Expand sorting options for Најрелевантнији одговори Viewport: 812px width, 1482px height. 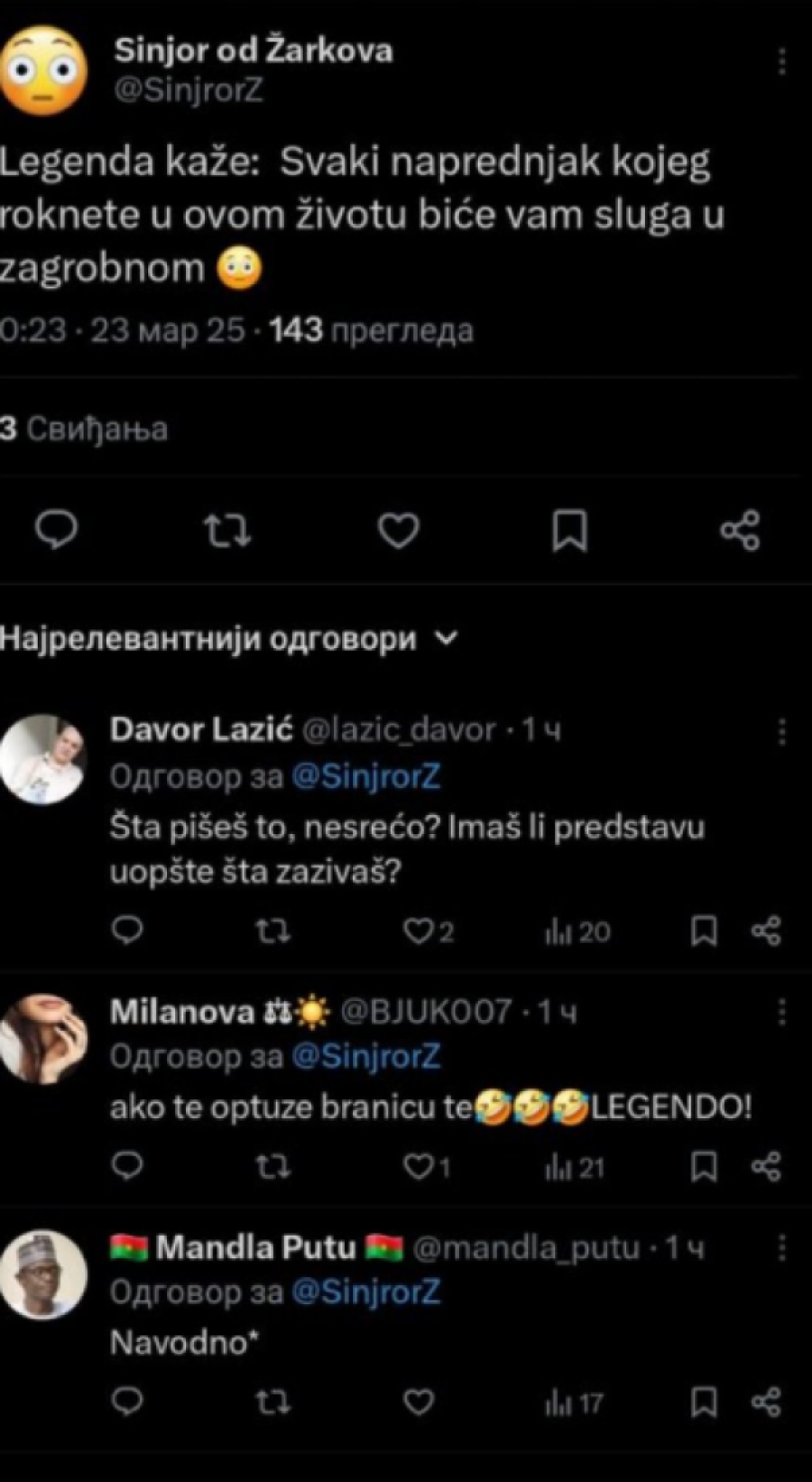coord(442,640)
